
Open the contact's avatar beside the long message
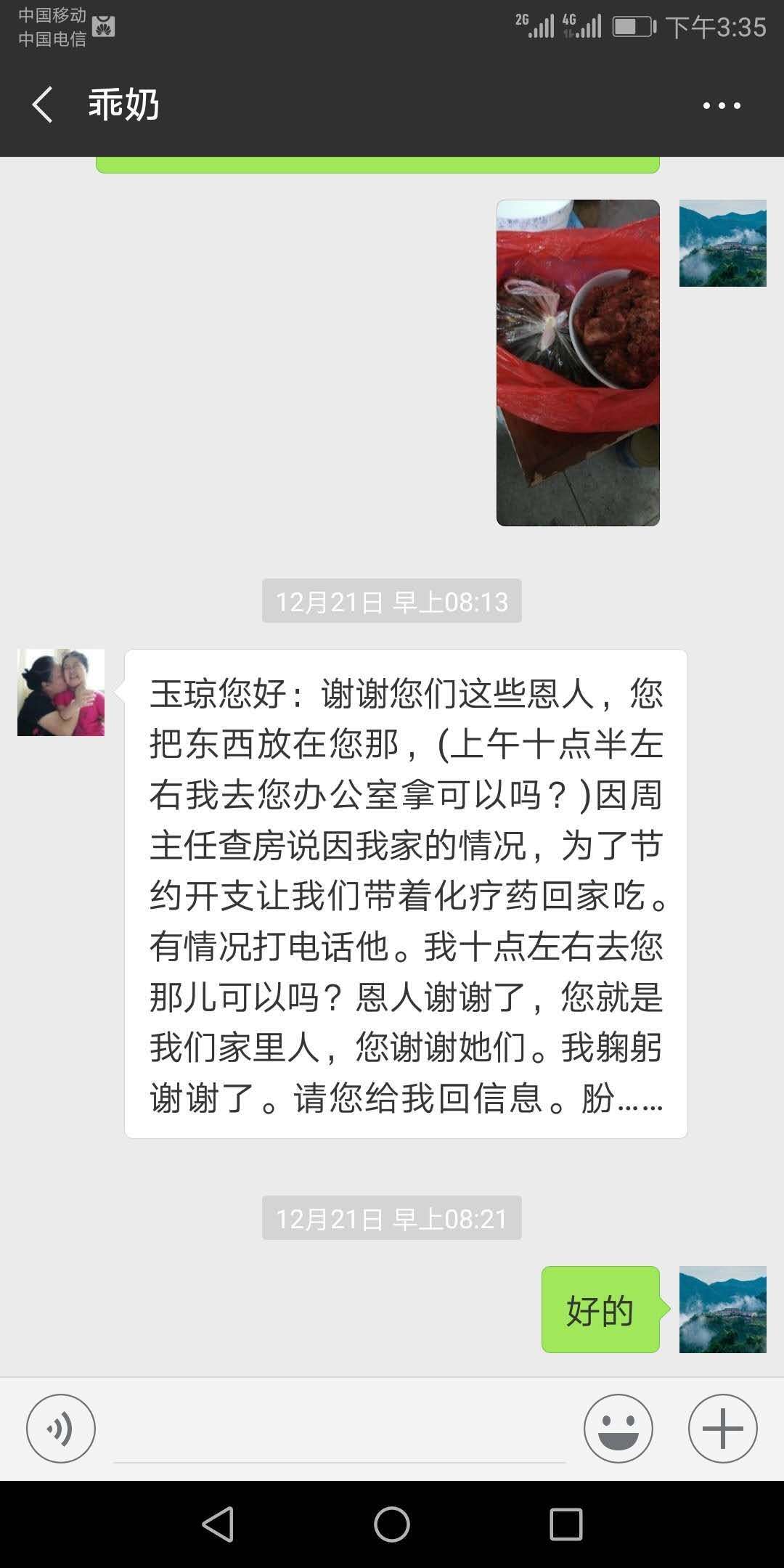(61, 693)
